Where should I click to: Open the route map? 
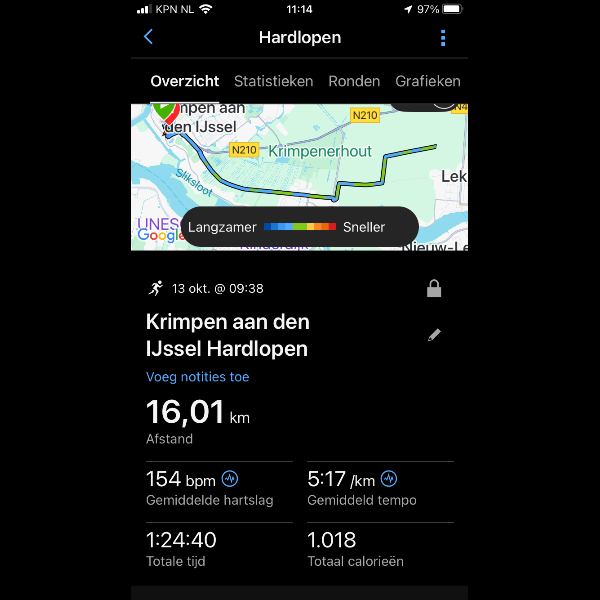pyautogui.click(x=300, y=165)
